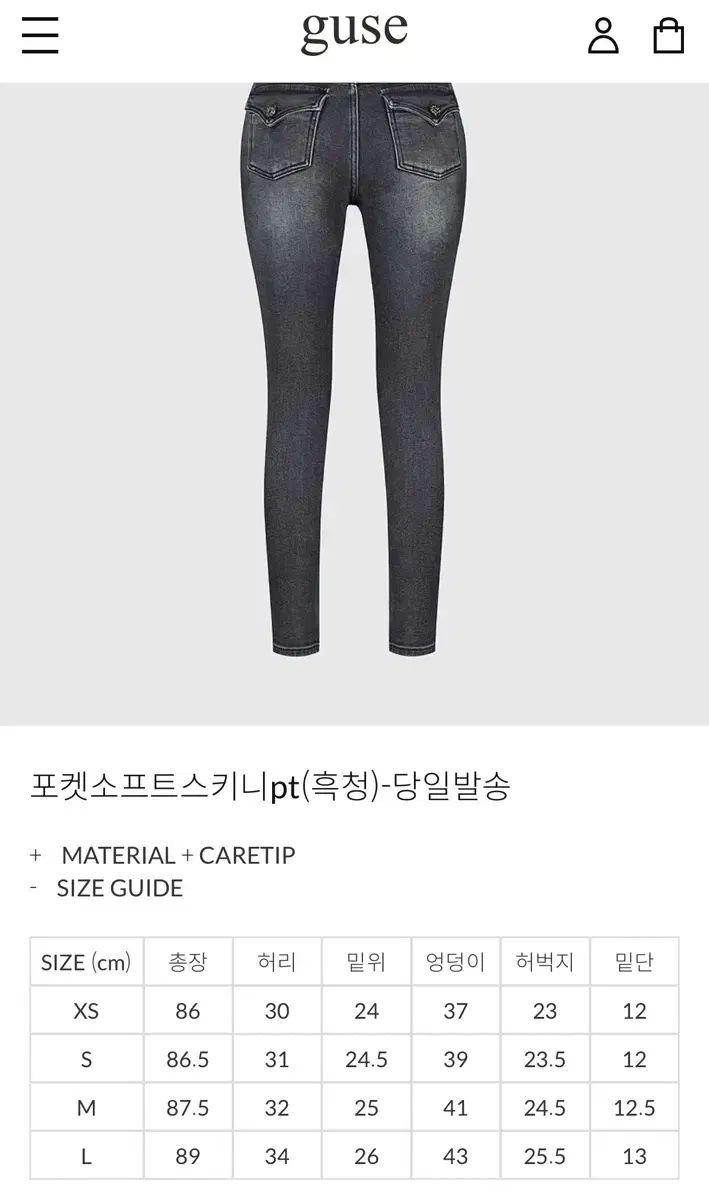Open the account profile icon
Screen dimensions: 709x1200
[x=603, y=36]
